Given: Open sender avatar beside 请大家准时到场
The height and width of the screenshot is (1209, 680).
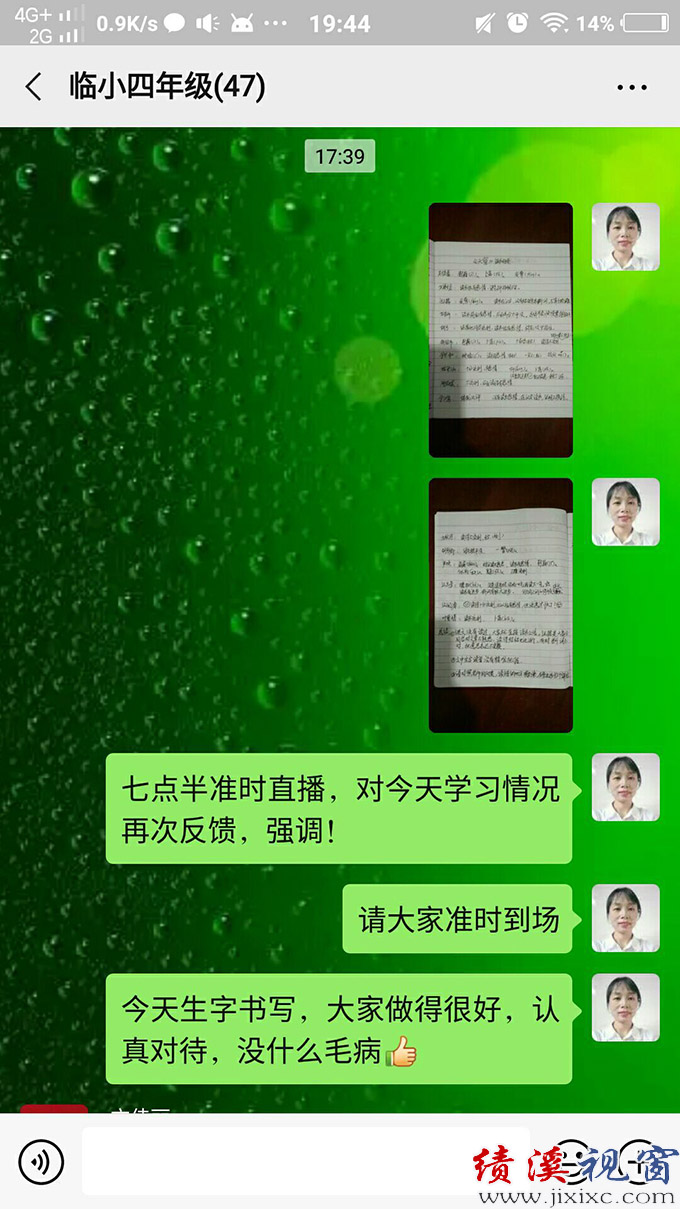Looking at the screenshot, I should (x=625, y=918).
